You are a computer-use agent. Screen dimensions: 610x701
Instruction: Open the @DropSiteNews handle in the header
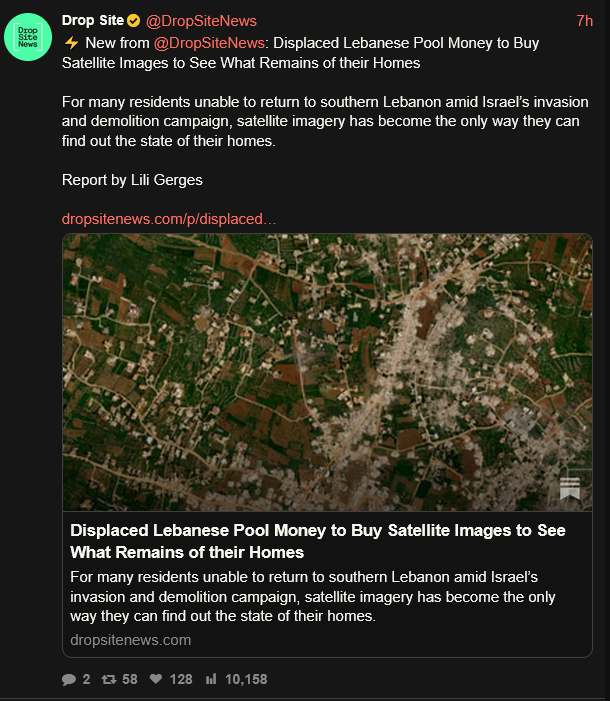pyautogui.click(x=201, y=21)
